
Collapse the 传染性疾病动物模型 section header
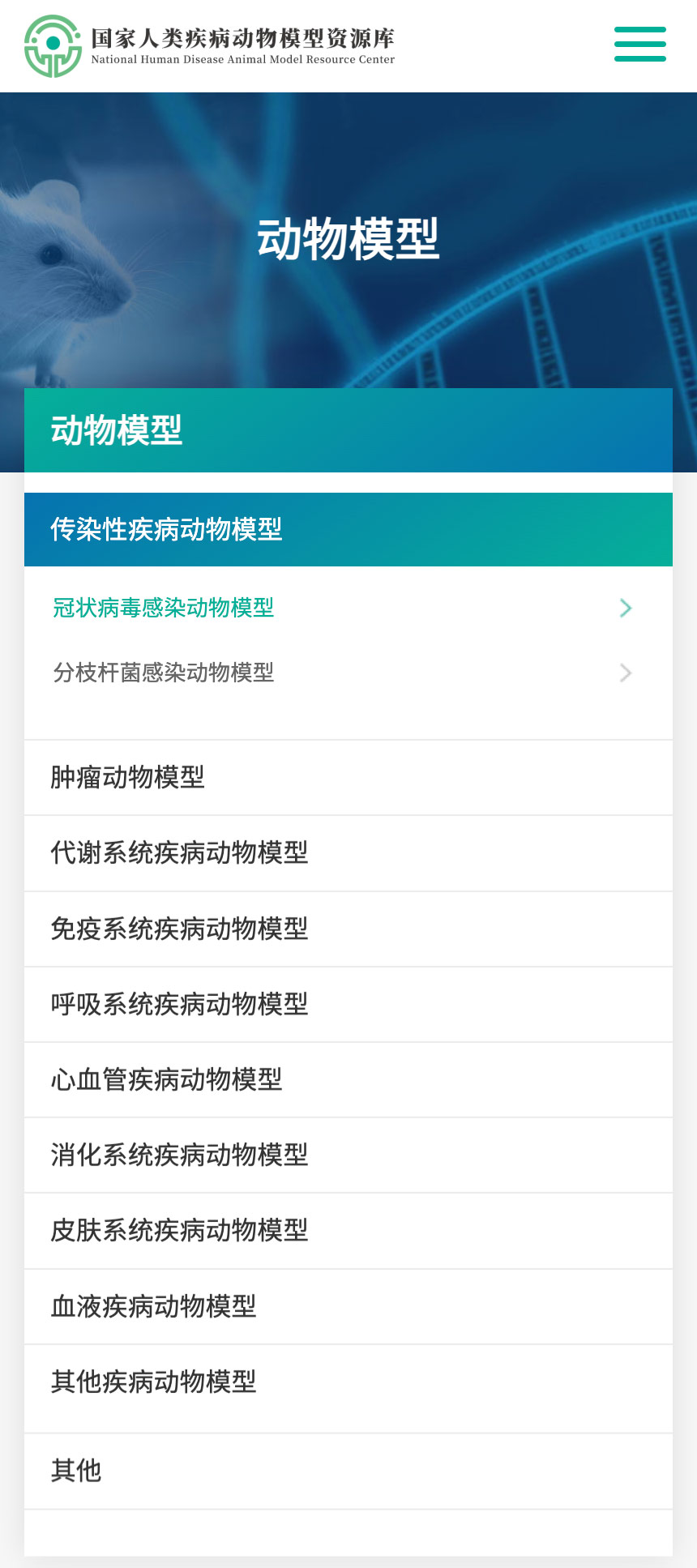(x=348, y=528)
